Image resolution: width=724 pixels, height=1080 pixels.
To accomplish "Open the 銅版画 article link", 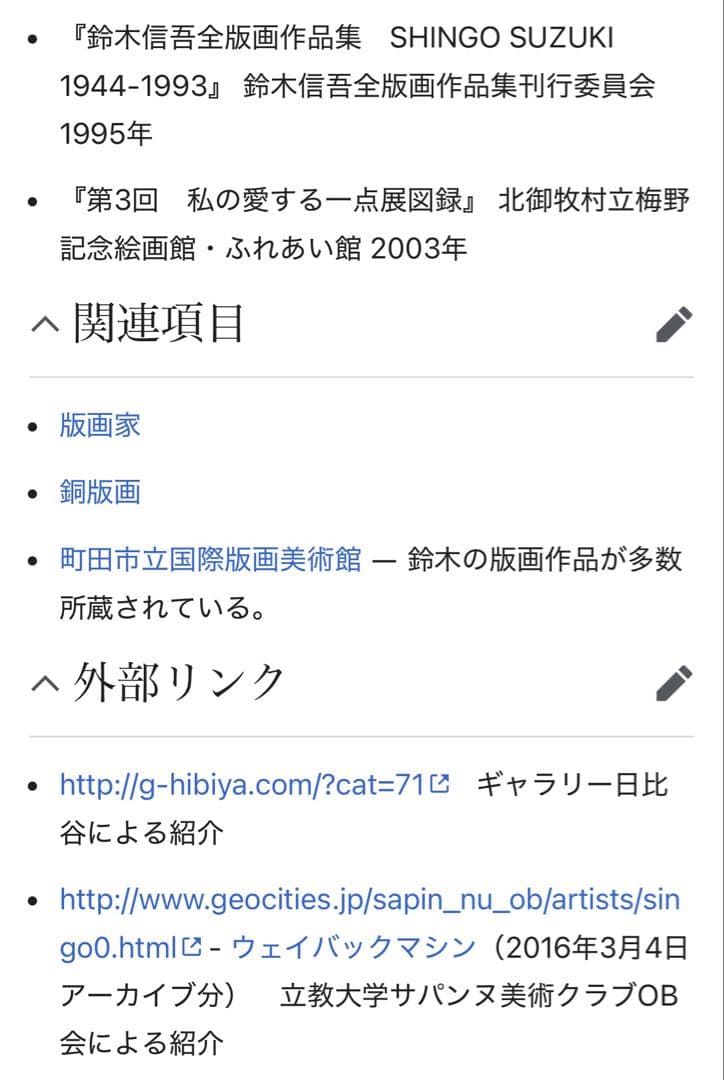I will 99,491.
